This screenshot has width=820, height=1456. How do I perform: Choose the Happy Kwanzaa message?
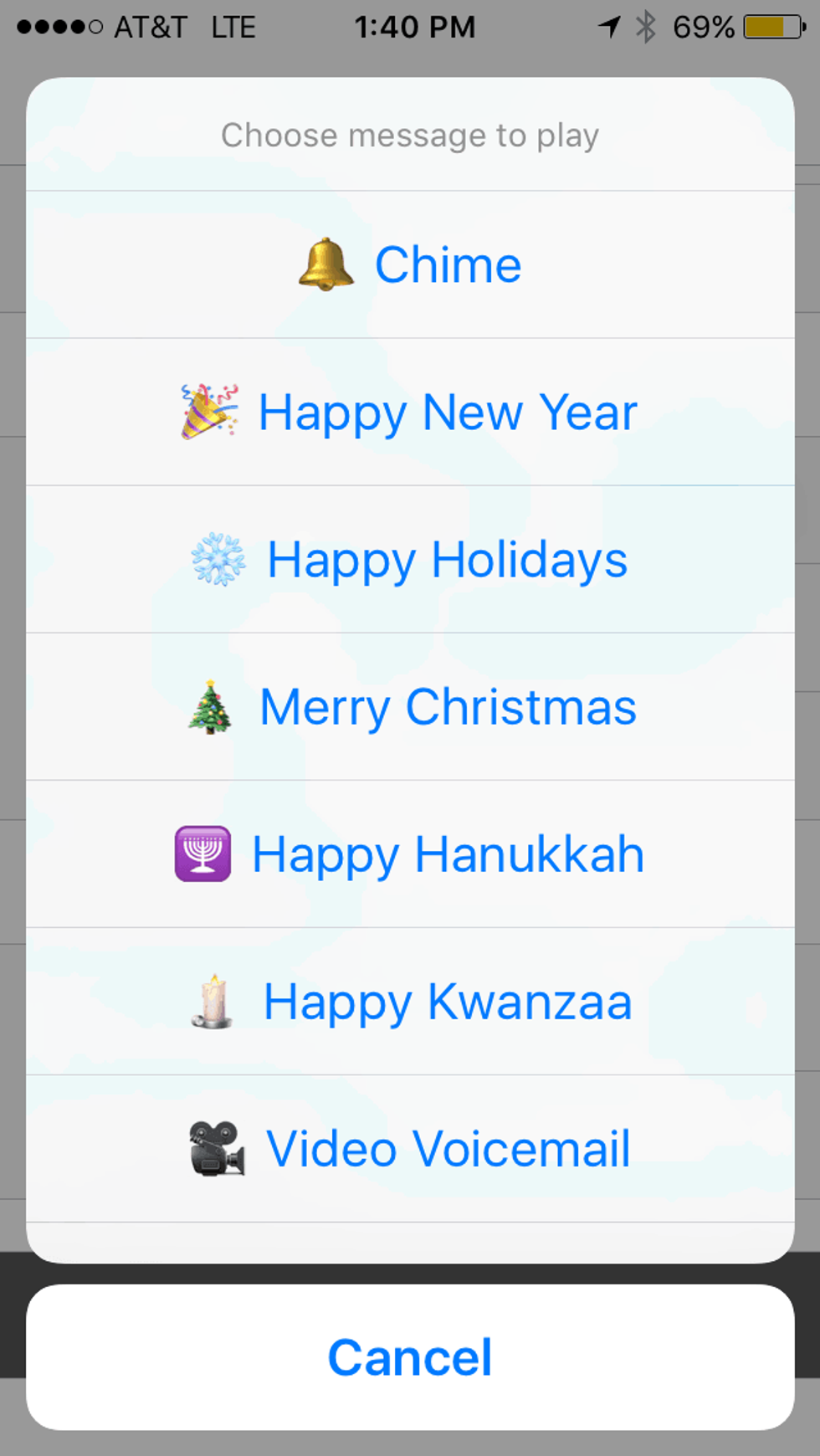[x=410, y=1002]
